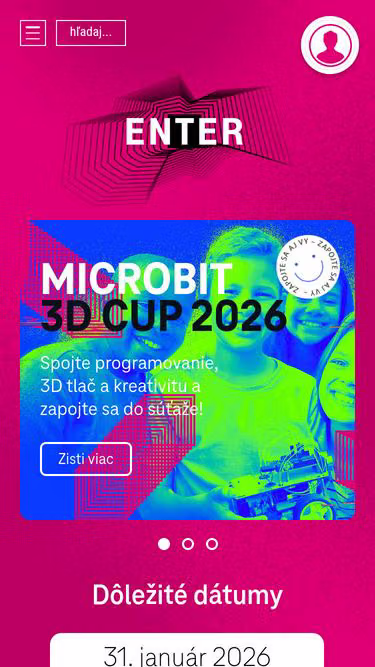Open the user profile icon
375x667 pixels.
330,45
